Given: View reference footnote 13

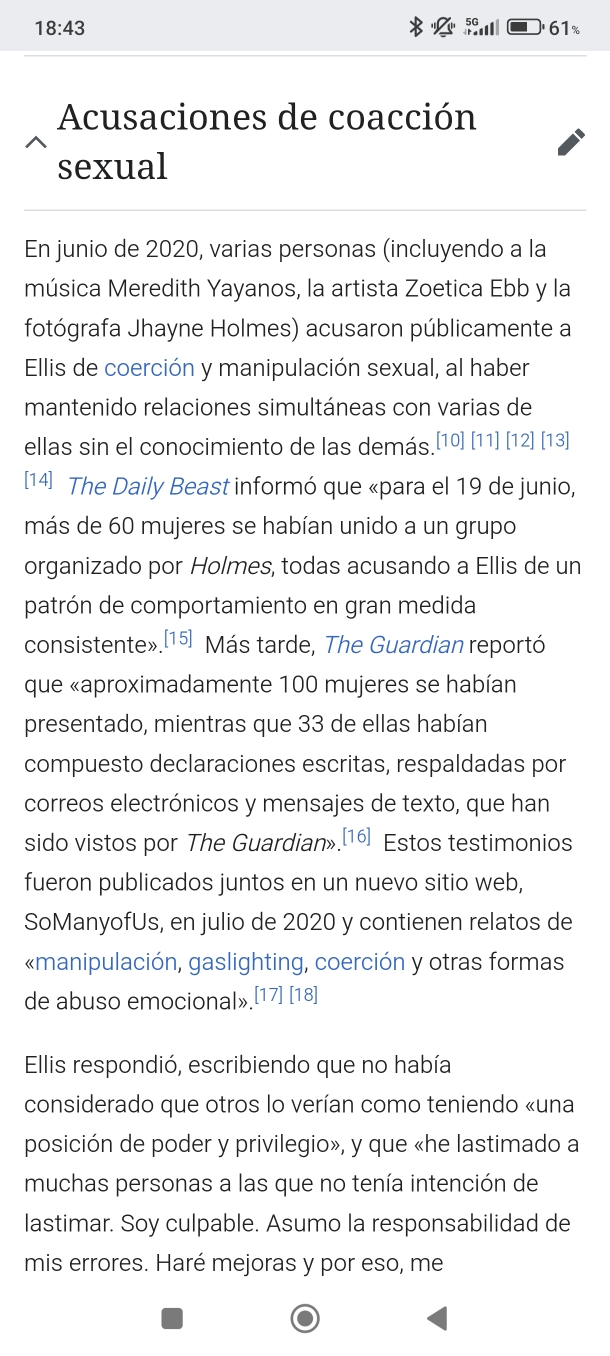Looking at the screenshot, I should pyautogui.click(x=555, y=440).
